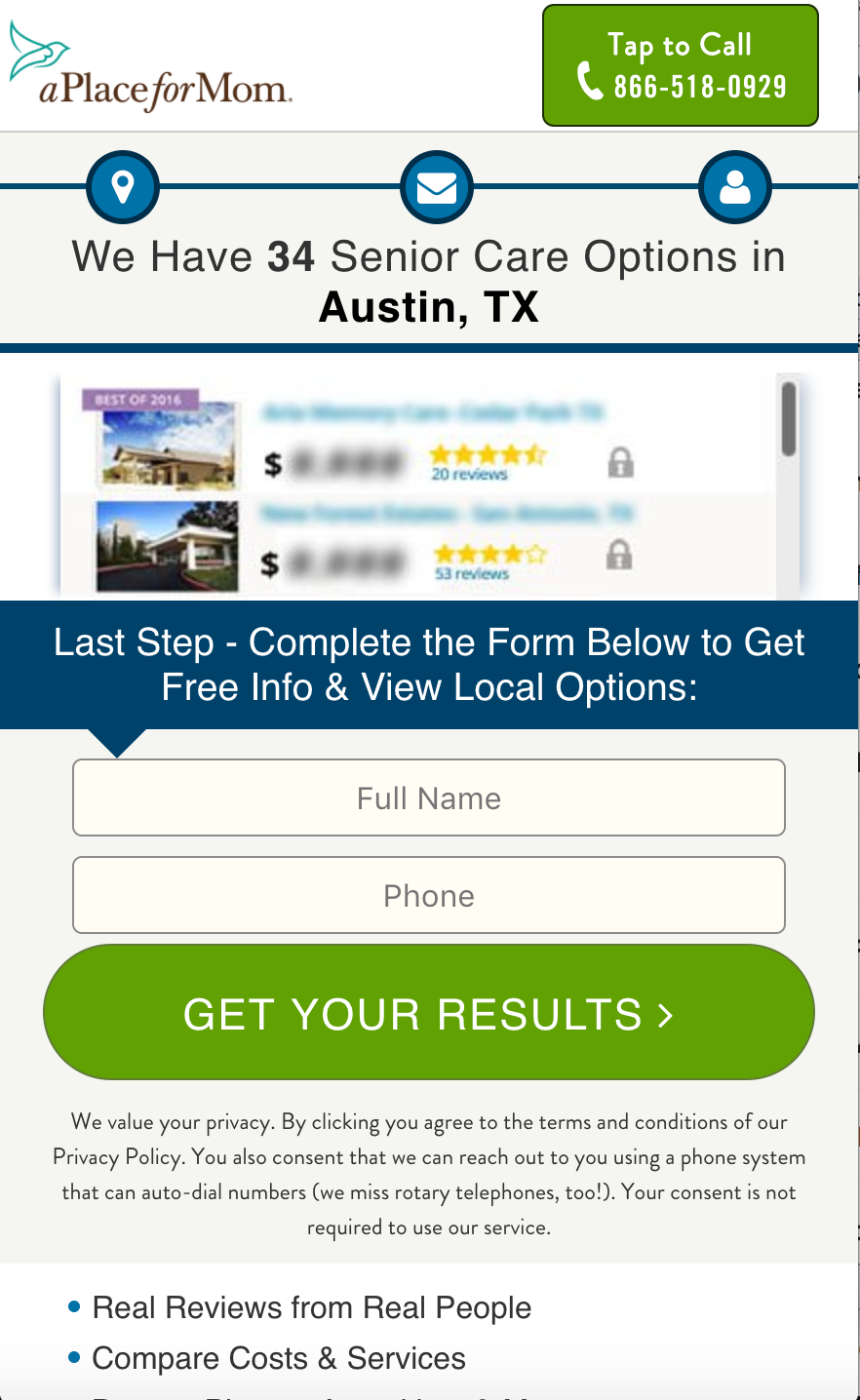Submit with Get Your Results button

tap(429, 1013)
